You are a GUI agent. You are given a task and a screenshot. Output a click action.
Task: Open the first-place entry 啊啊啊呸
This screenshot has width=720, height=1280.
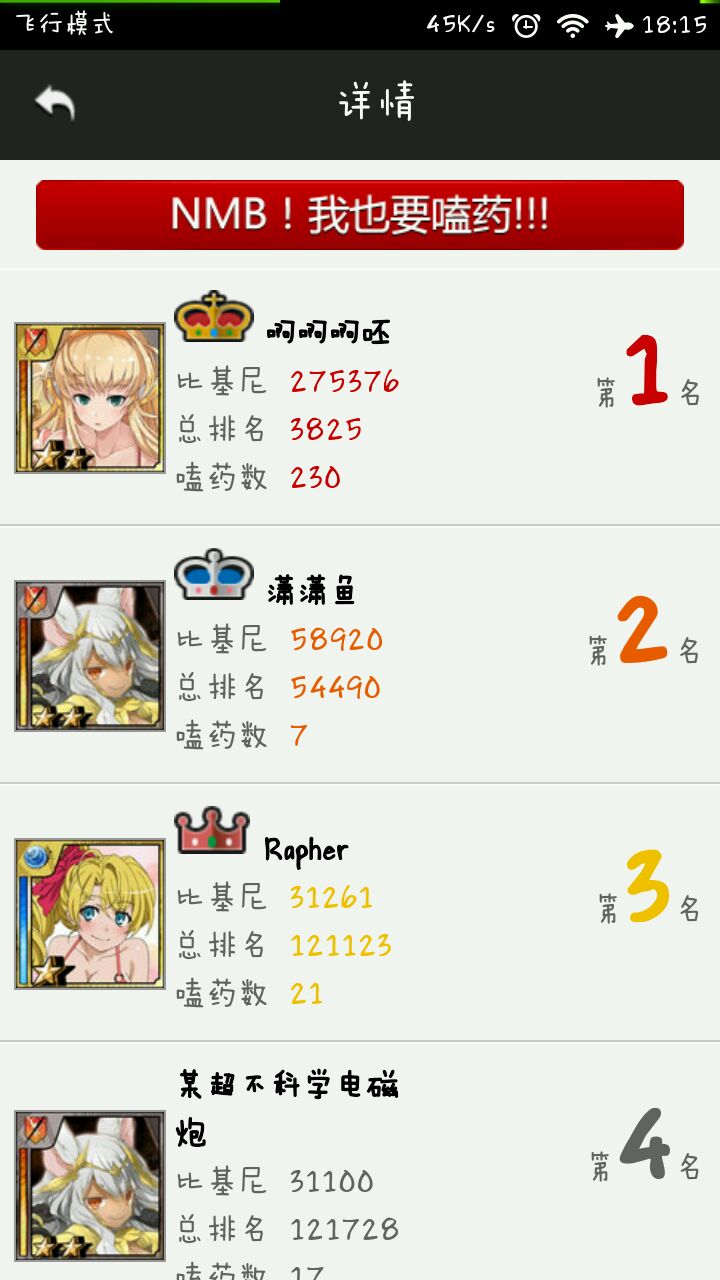pyautogui.click(x=360, y=397)
